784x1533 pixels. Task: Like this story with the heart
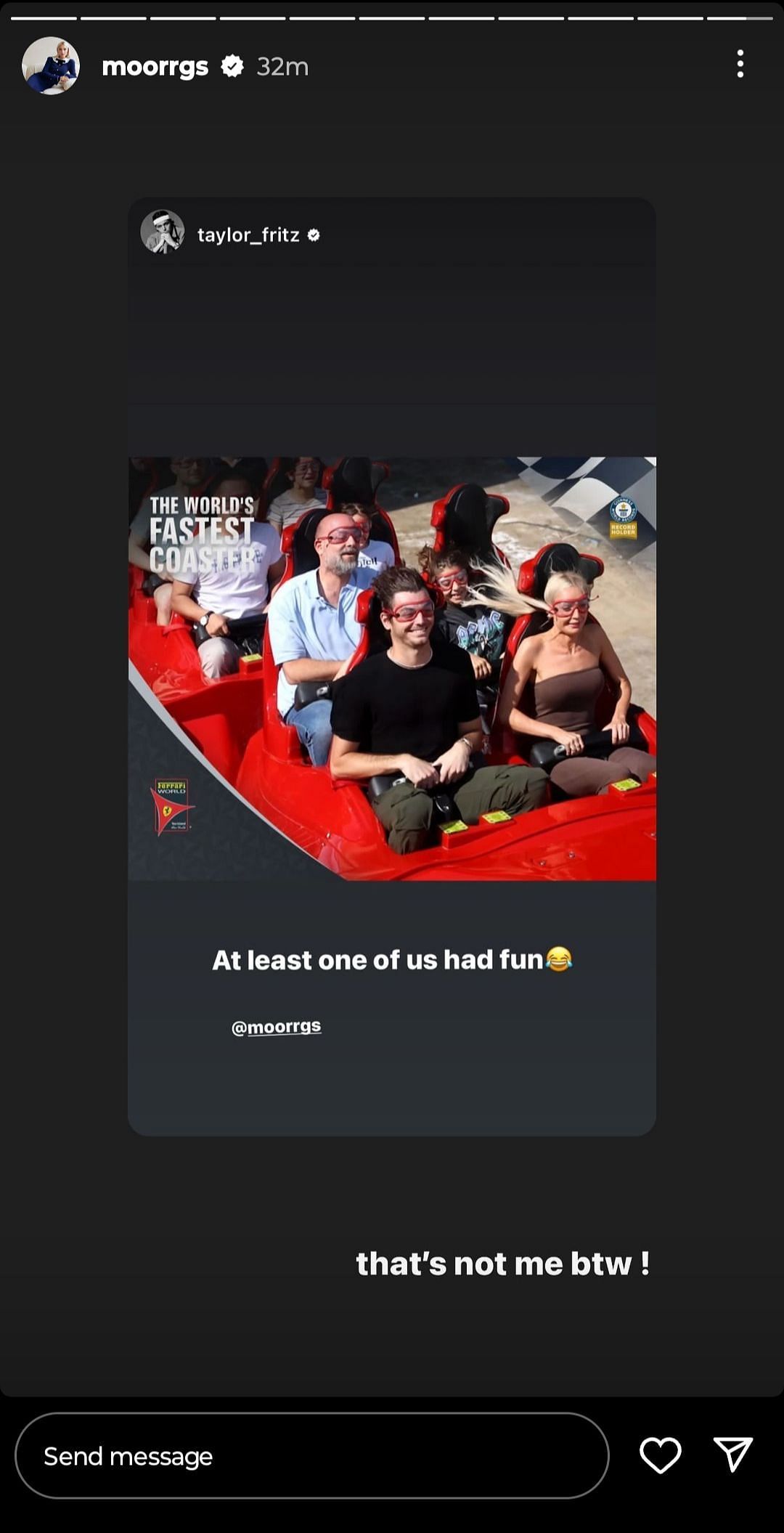point(660,1455)
